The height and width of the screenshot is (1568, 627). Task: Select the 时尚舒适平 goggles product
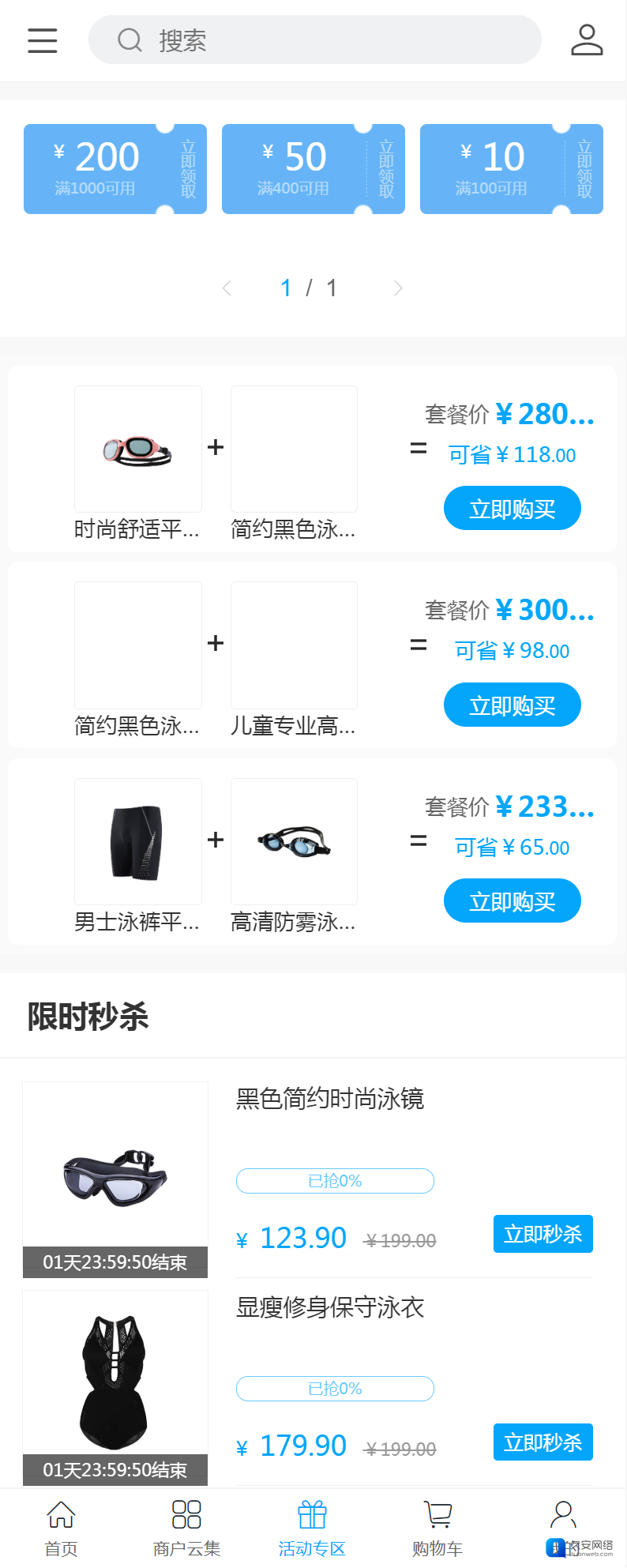(x=138, y=449)
